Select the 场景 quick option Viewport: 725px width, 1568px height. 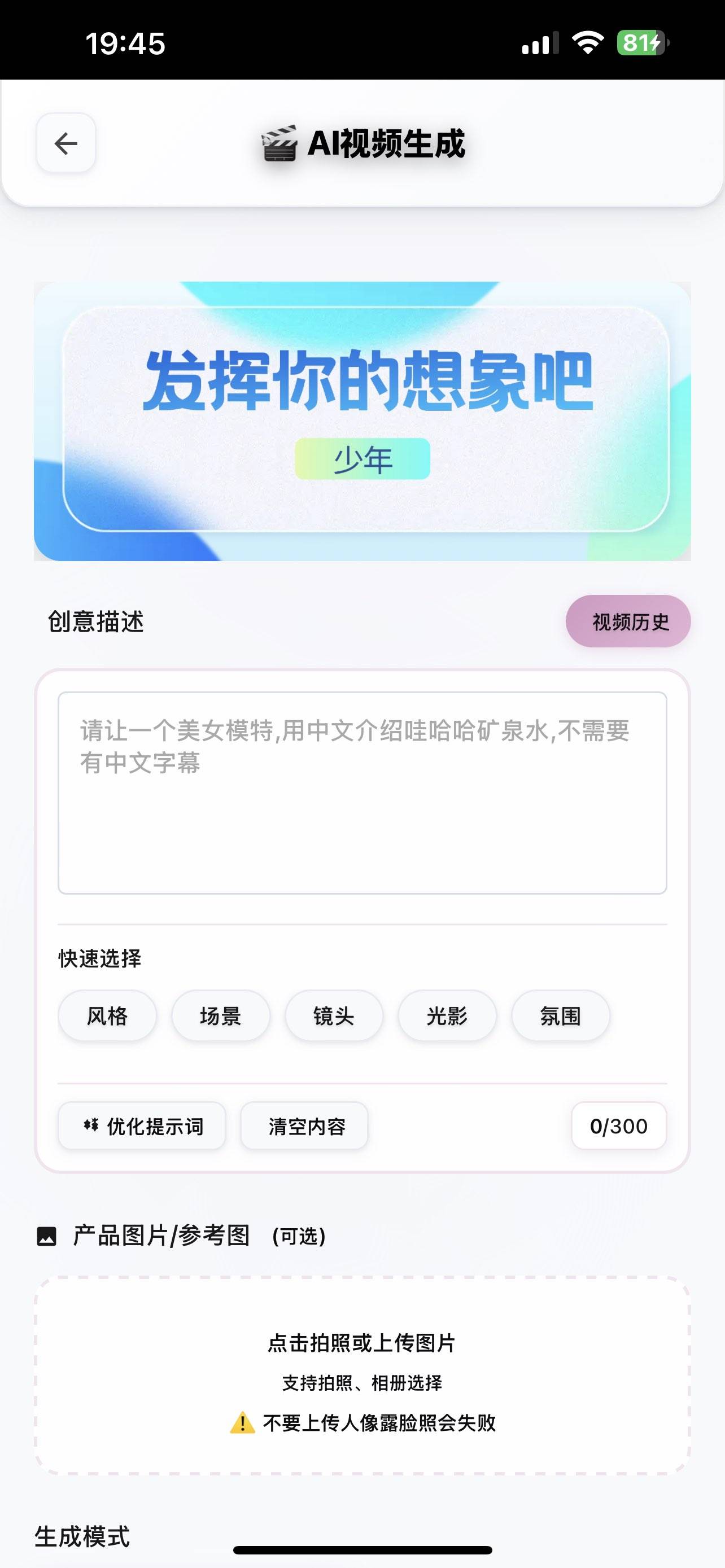(220, 1015)
